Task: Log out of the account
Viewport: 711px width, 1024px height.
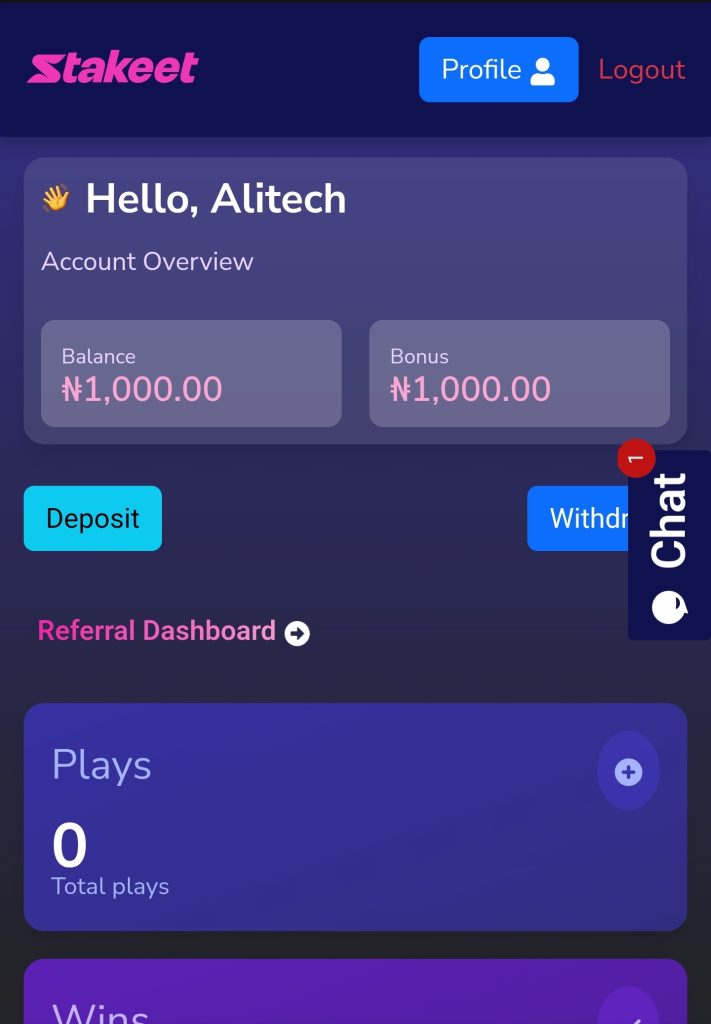Action: (x=641, y=70)
